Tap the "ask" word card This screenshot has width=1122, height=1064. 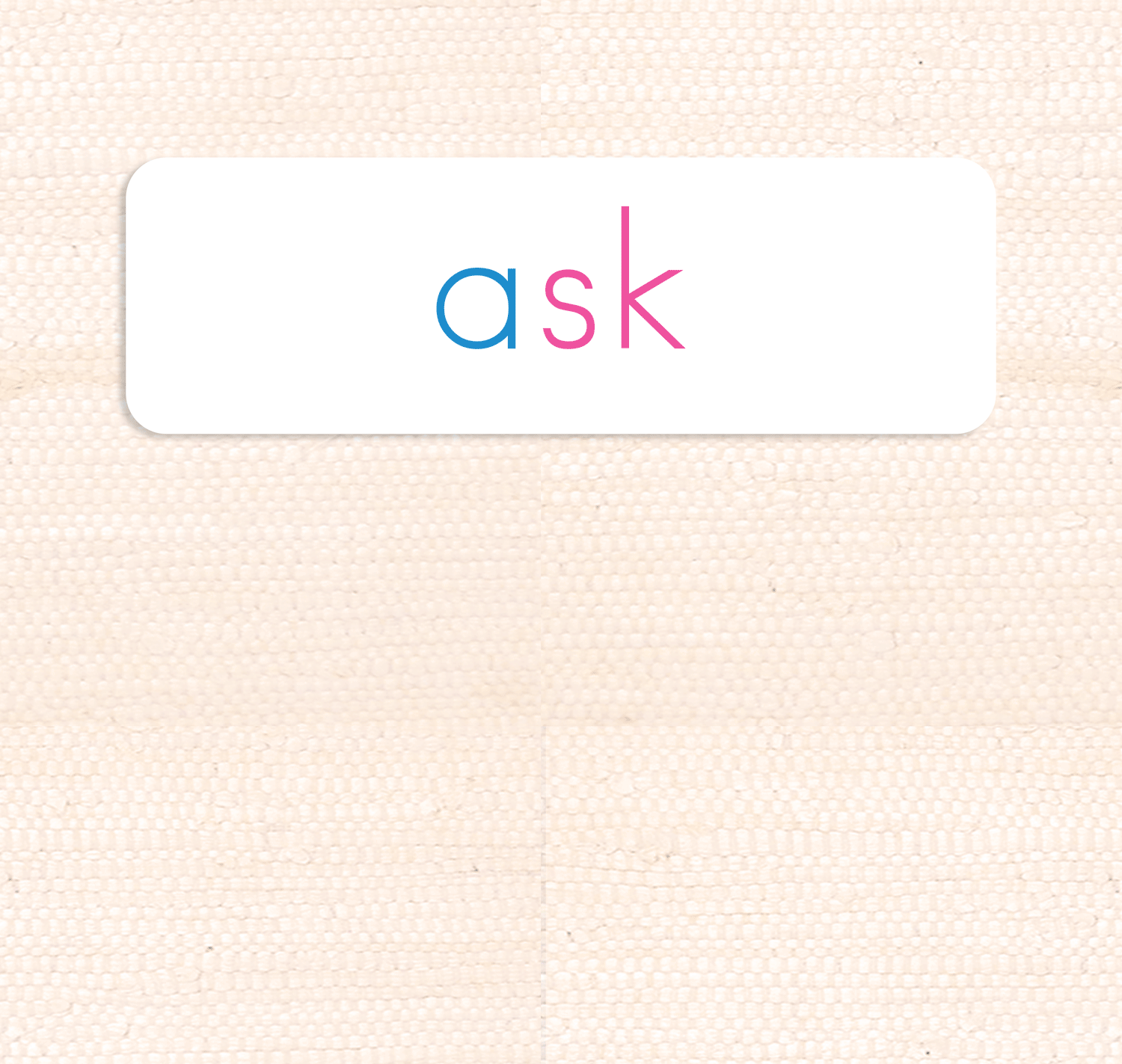click(560, 296)
